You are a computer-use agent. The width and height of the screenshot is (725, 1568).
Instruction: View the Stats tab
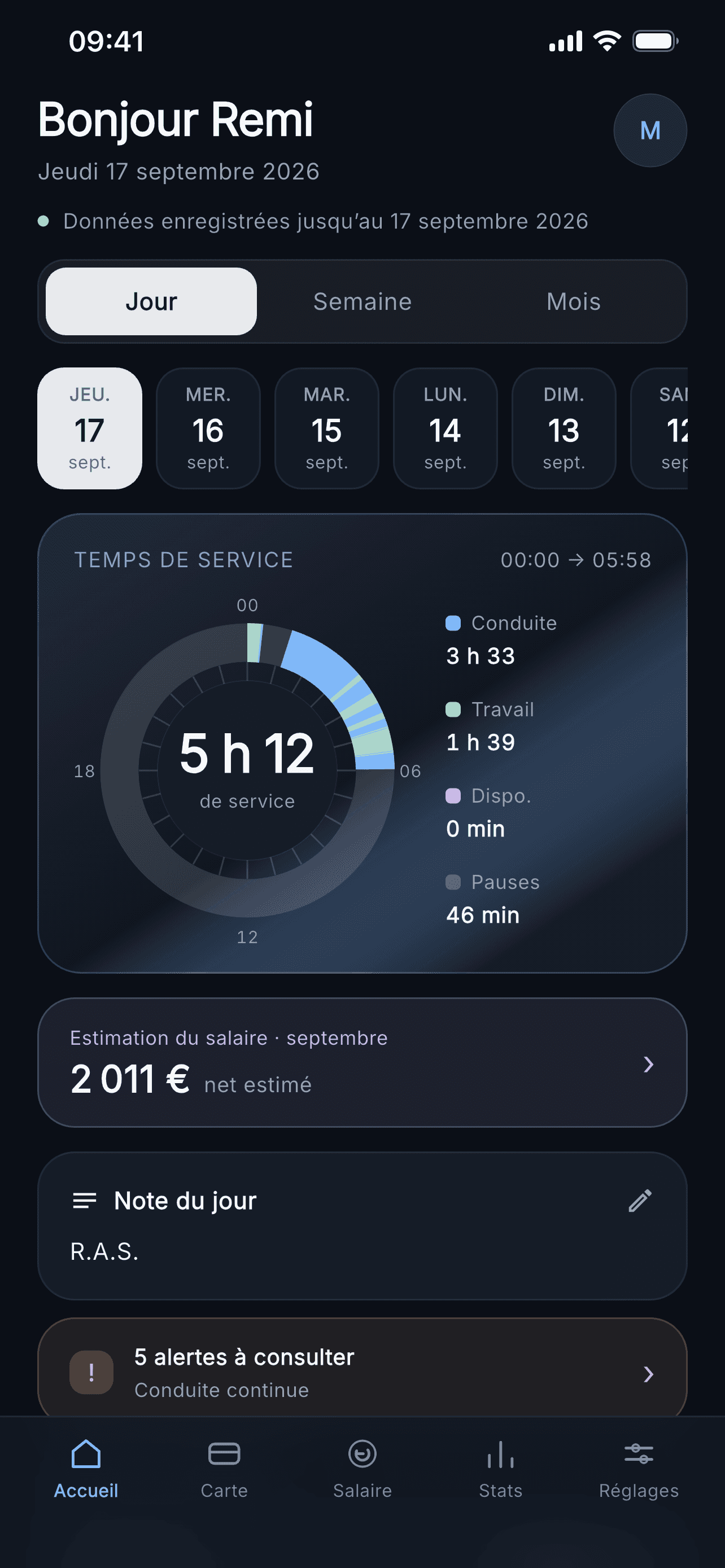point(500,1469)
